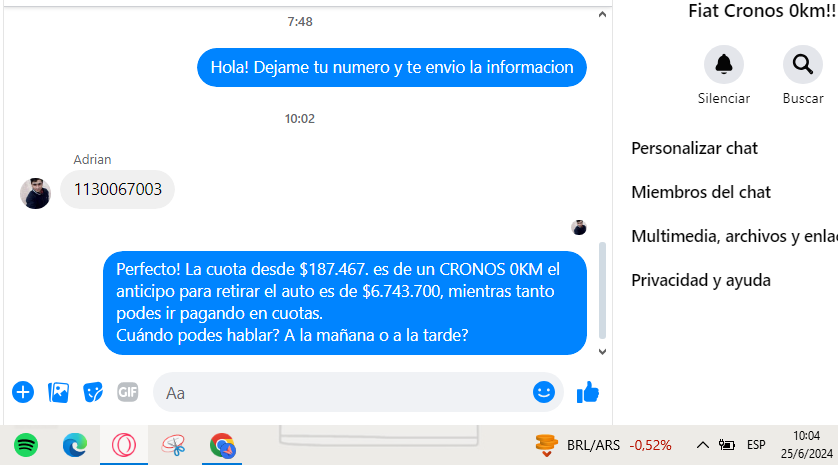Mute chat with the Silenciar bell
Screen dimensions: 838x465
pos(724,65)
